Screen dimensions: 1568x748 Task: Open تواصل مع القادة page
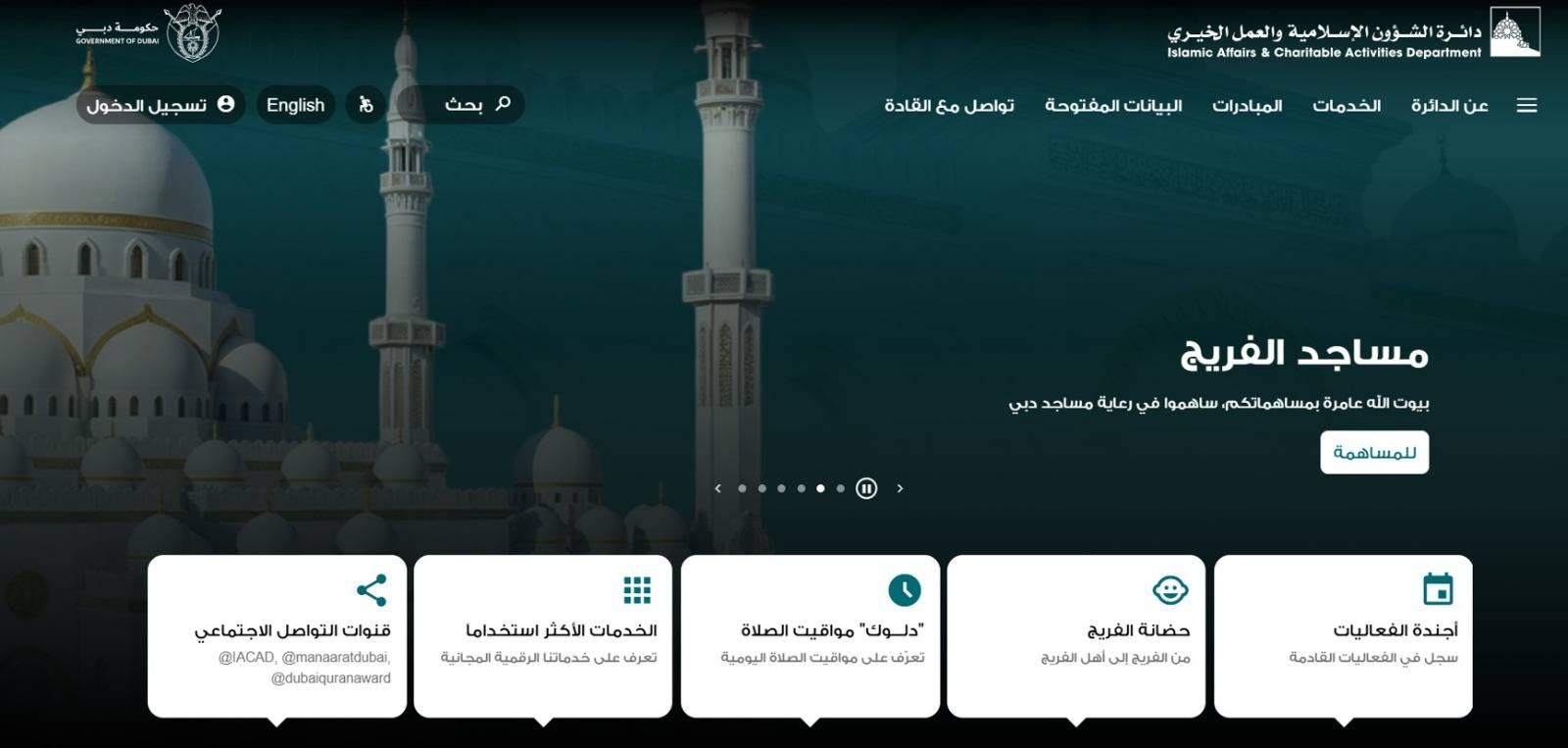coord(949,105)
